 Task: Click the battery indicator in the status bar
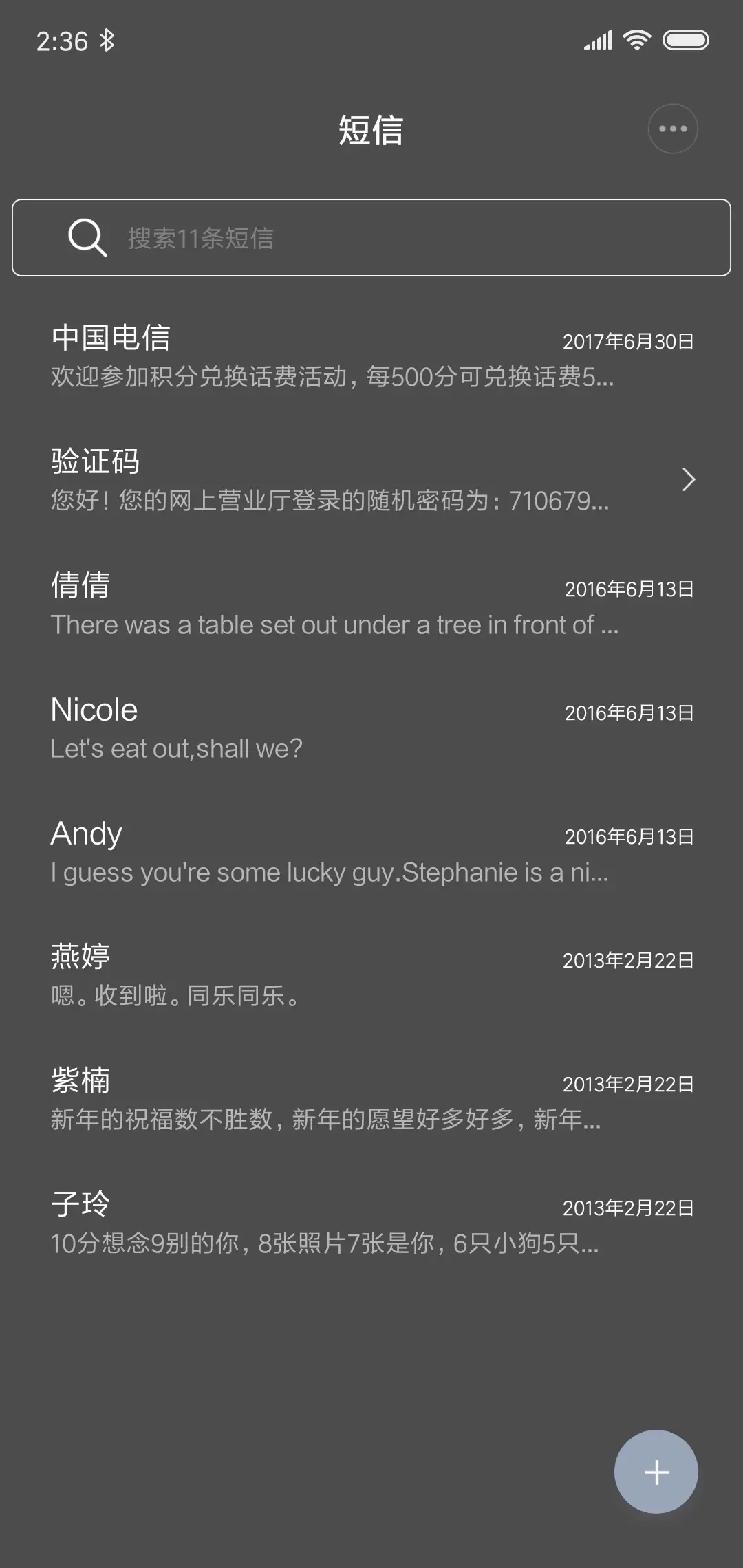(687, 40)
